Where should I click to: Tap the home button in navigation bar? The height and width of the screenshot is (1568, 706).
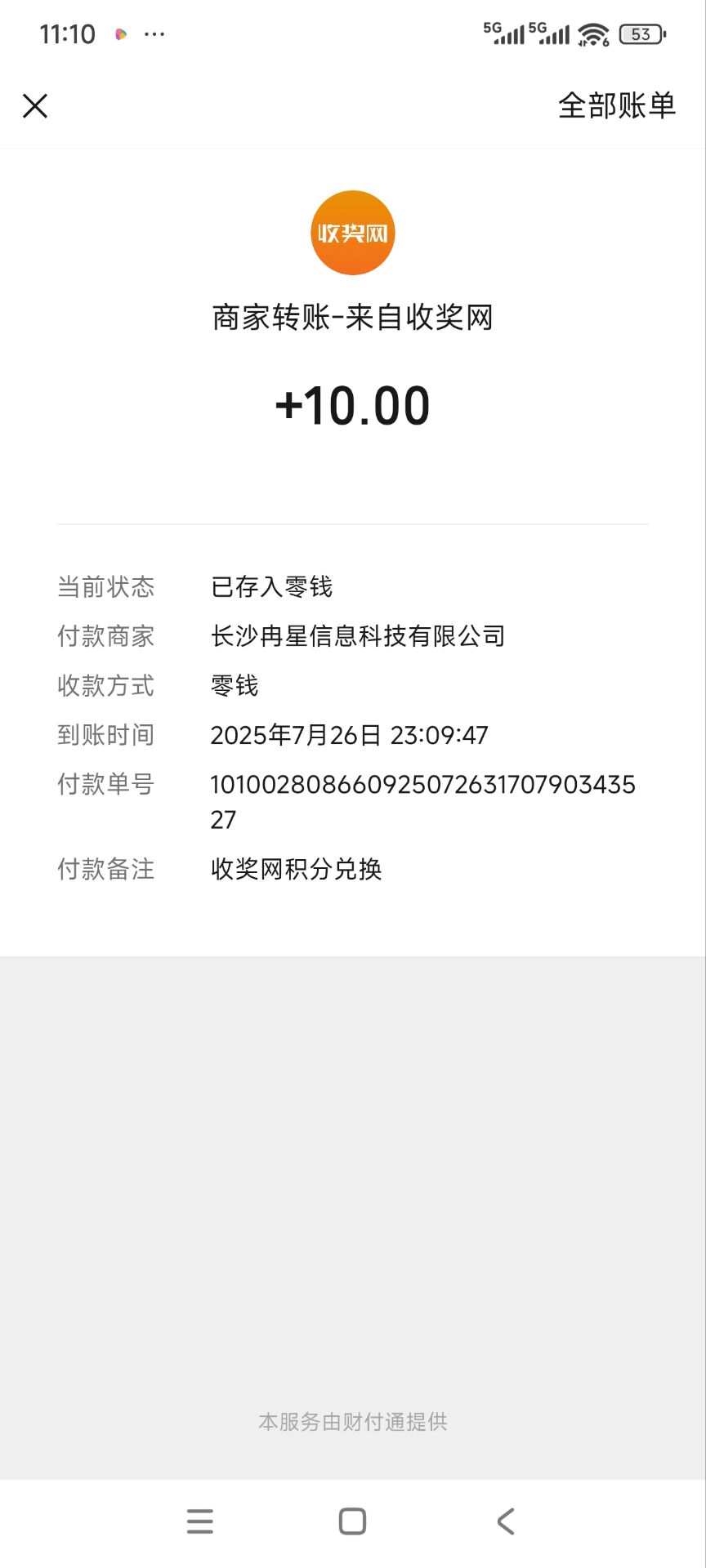click(x=351, y=1521)
